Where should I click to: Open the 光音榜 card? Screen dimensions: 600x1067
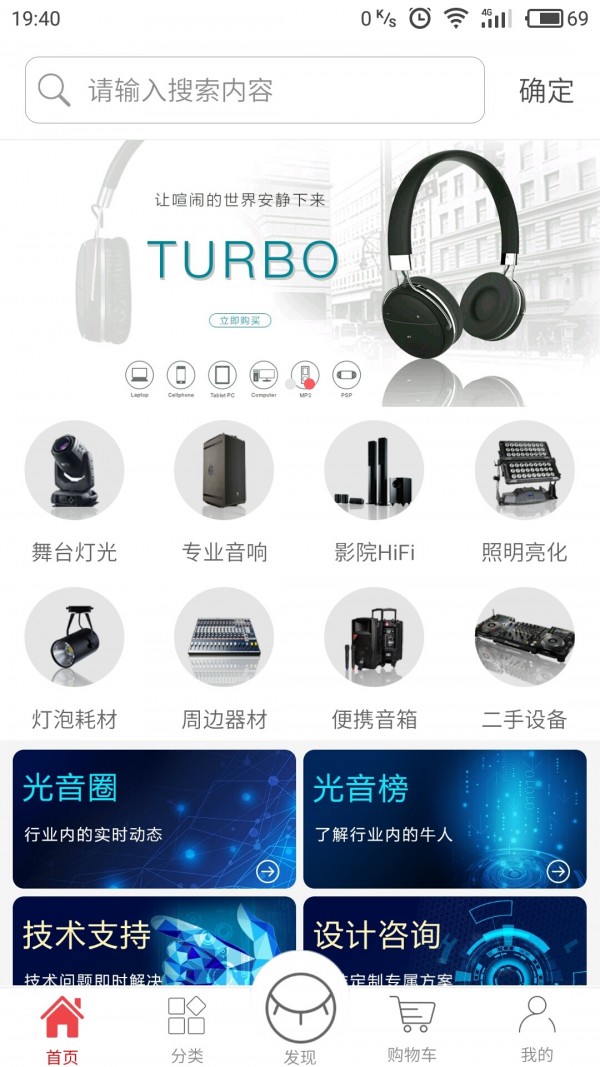445,818
